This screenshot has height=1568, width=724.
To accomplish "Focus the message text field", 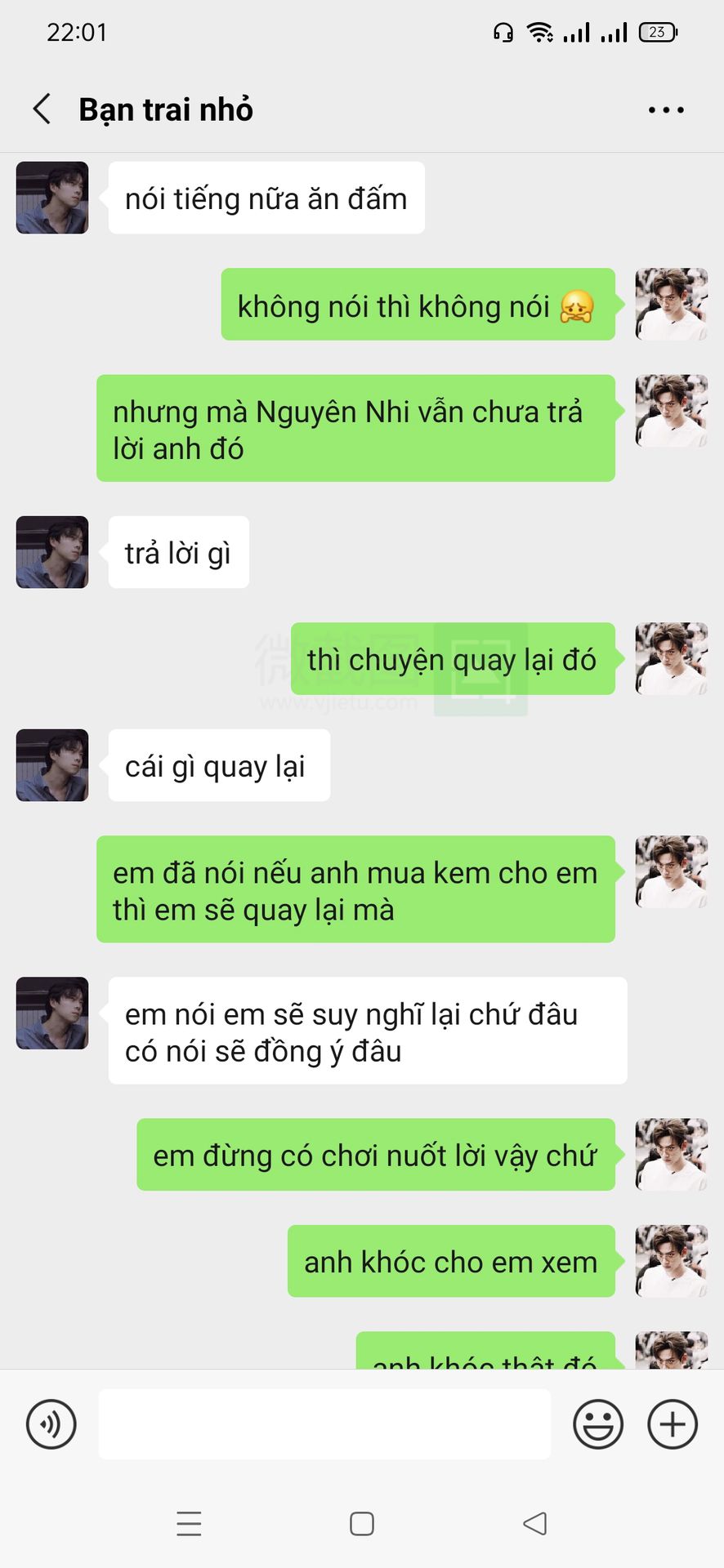I will pyautogui.click(x=324, y=1423).
